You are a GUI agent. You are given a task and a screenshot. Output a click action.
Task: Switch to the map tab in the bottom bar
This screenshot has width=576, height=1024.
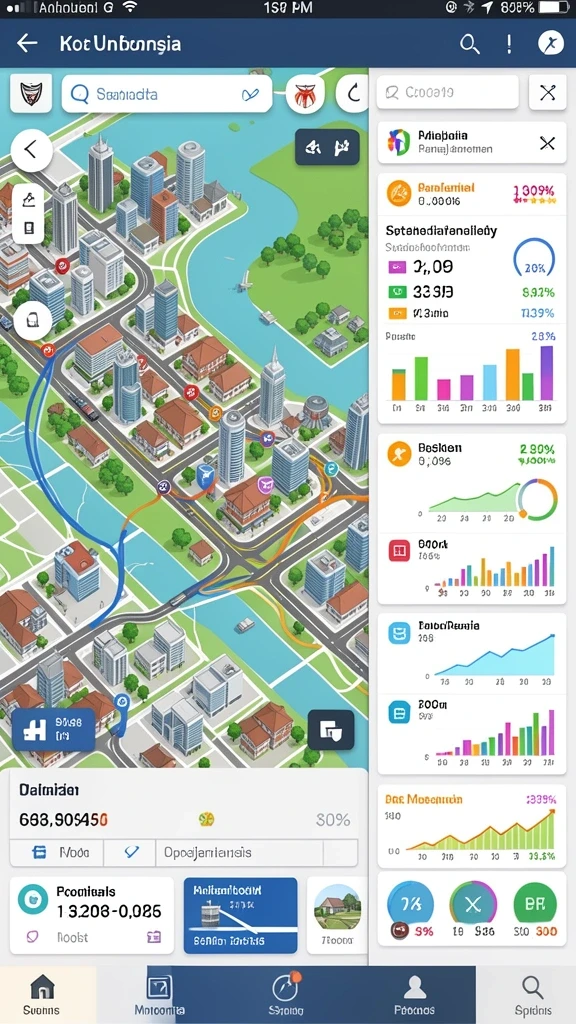159,995
